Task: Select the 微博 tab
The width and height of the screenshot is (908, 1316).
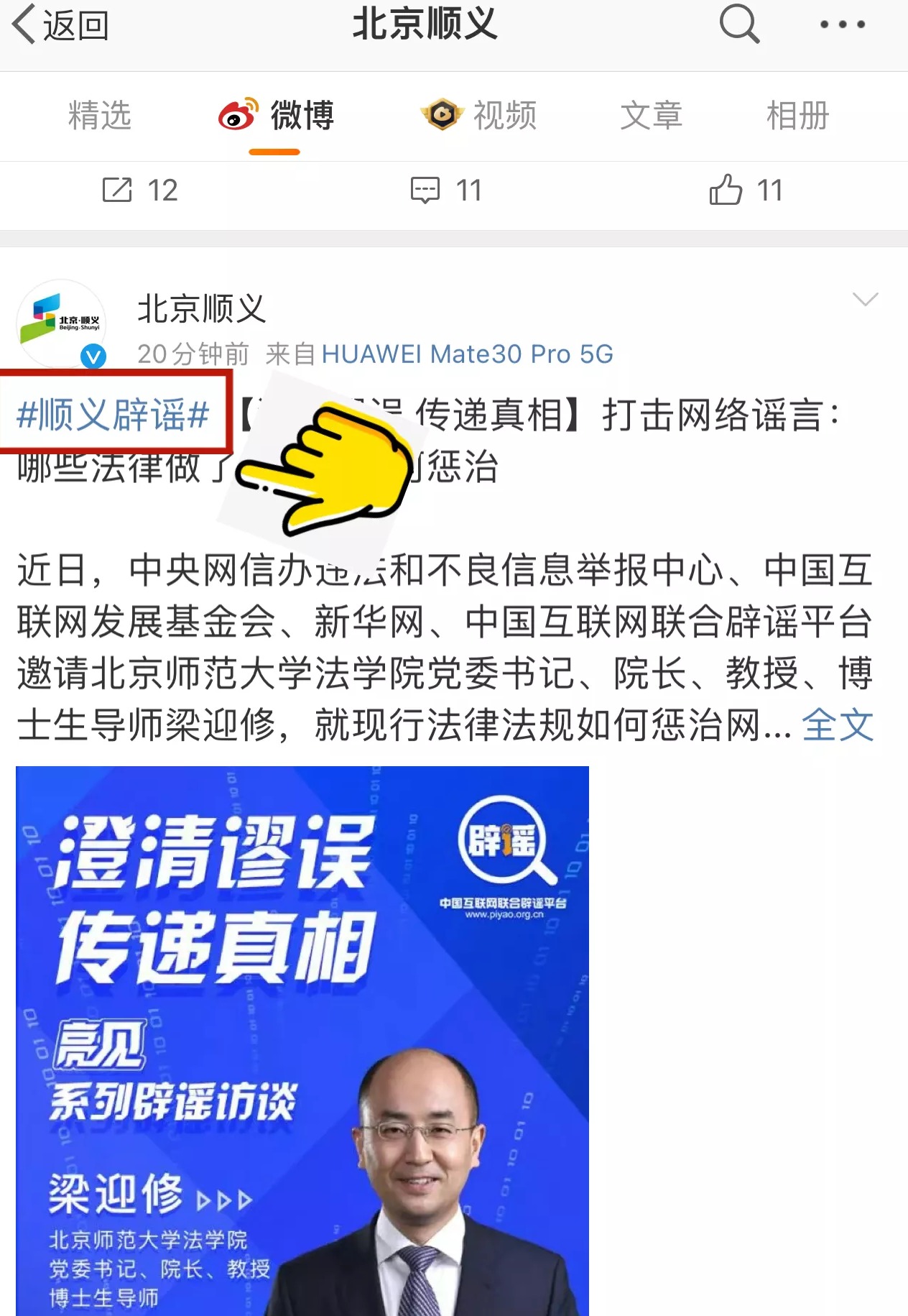Action: (276, 116)
